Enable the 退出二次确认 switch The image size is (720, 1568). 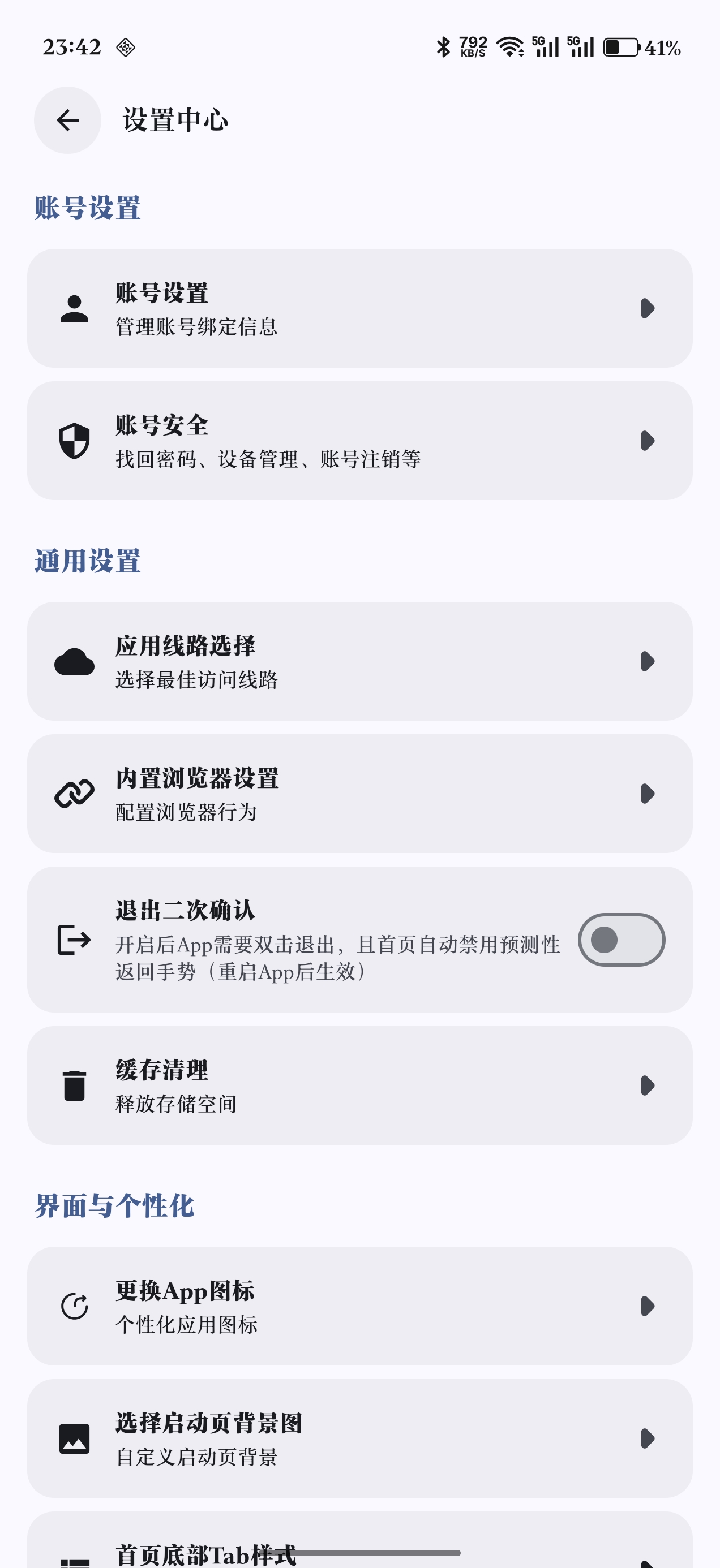tap(622, 940)
